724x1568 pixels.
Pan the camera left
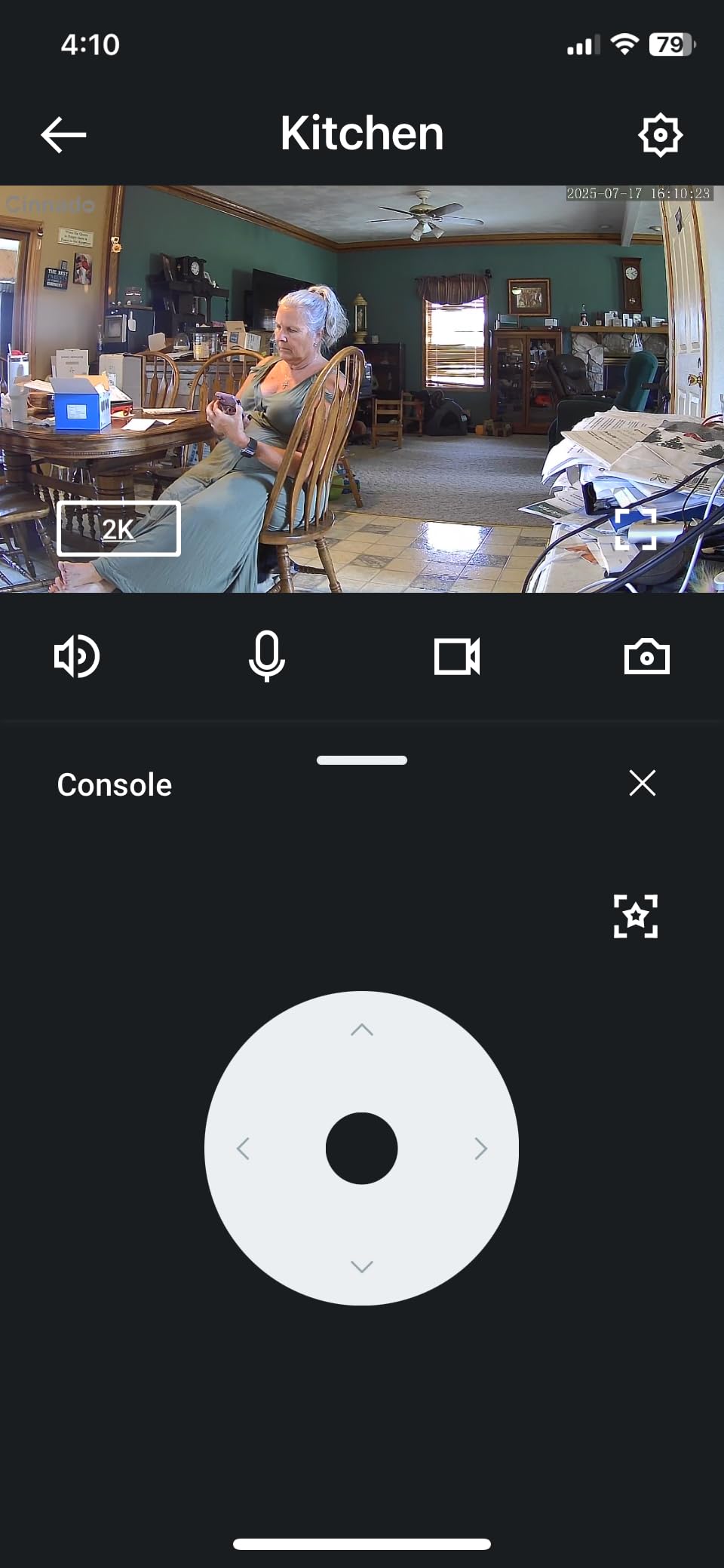click(243, 1149)
